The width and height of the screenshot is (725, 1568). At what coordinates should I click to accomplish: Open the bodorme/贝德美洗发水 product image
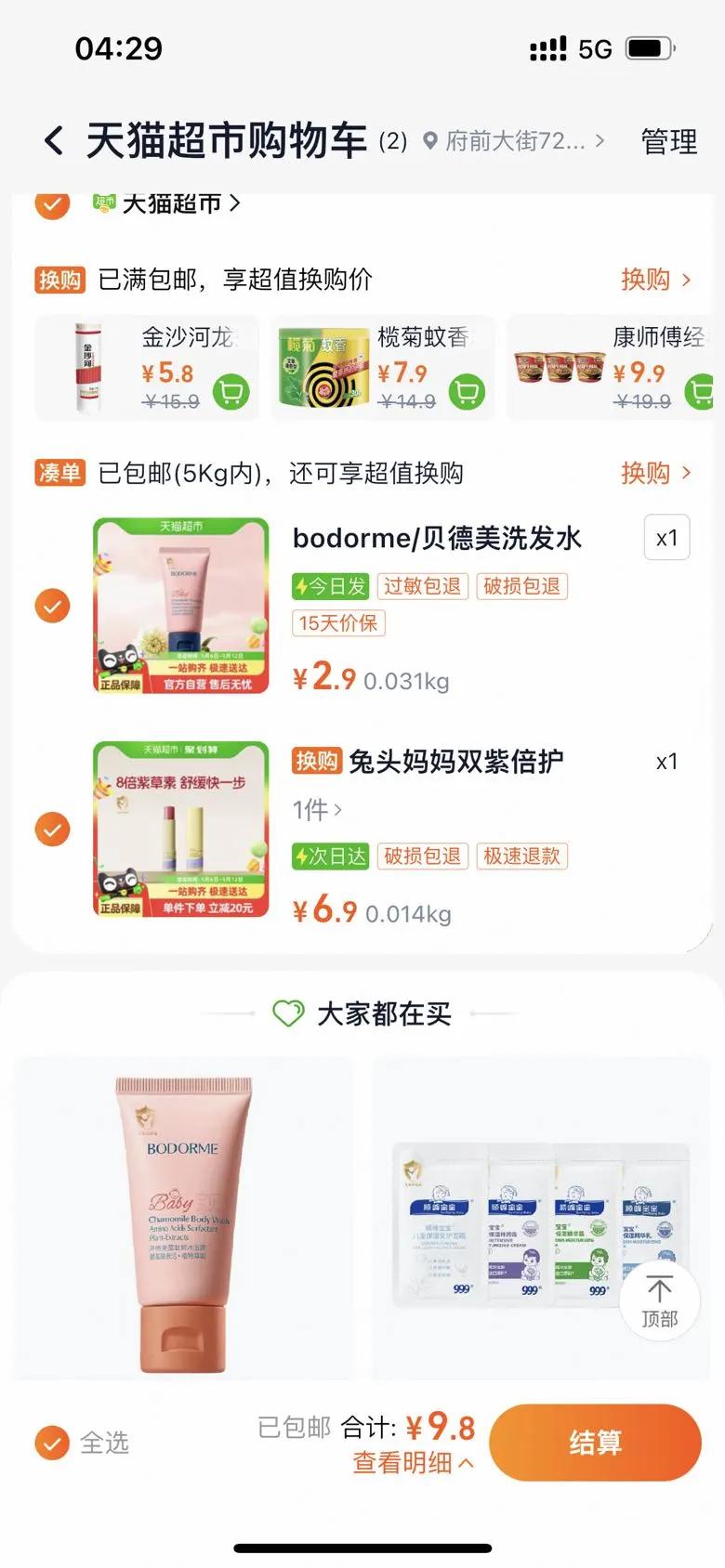(x=181, y=606)
